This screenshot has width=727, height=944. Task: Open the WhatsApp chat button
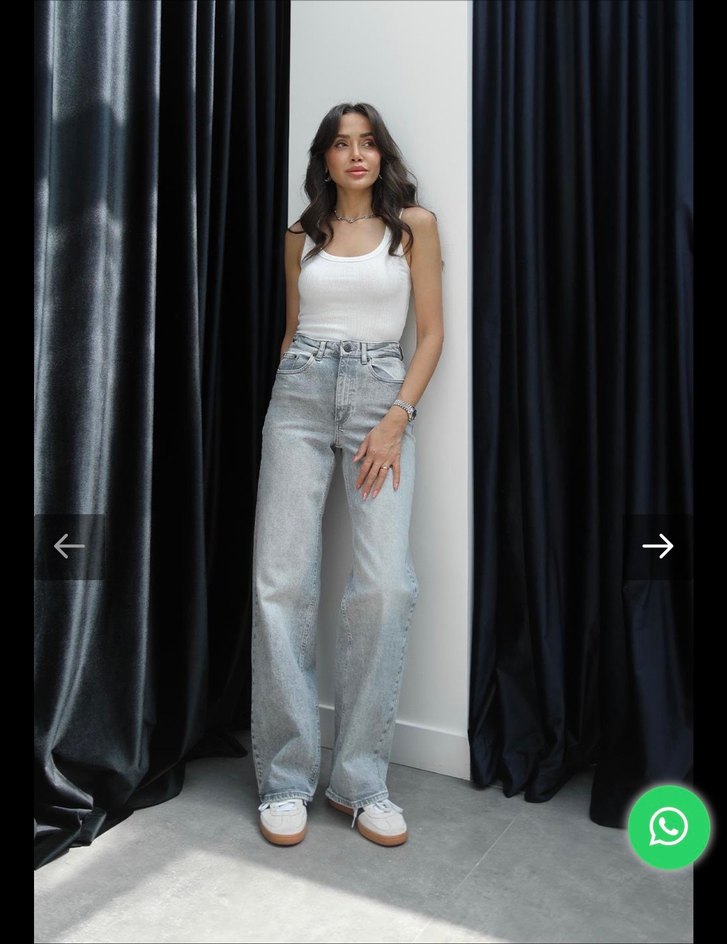[668, 827]
